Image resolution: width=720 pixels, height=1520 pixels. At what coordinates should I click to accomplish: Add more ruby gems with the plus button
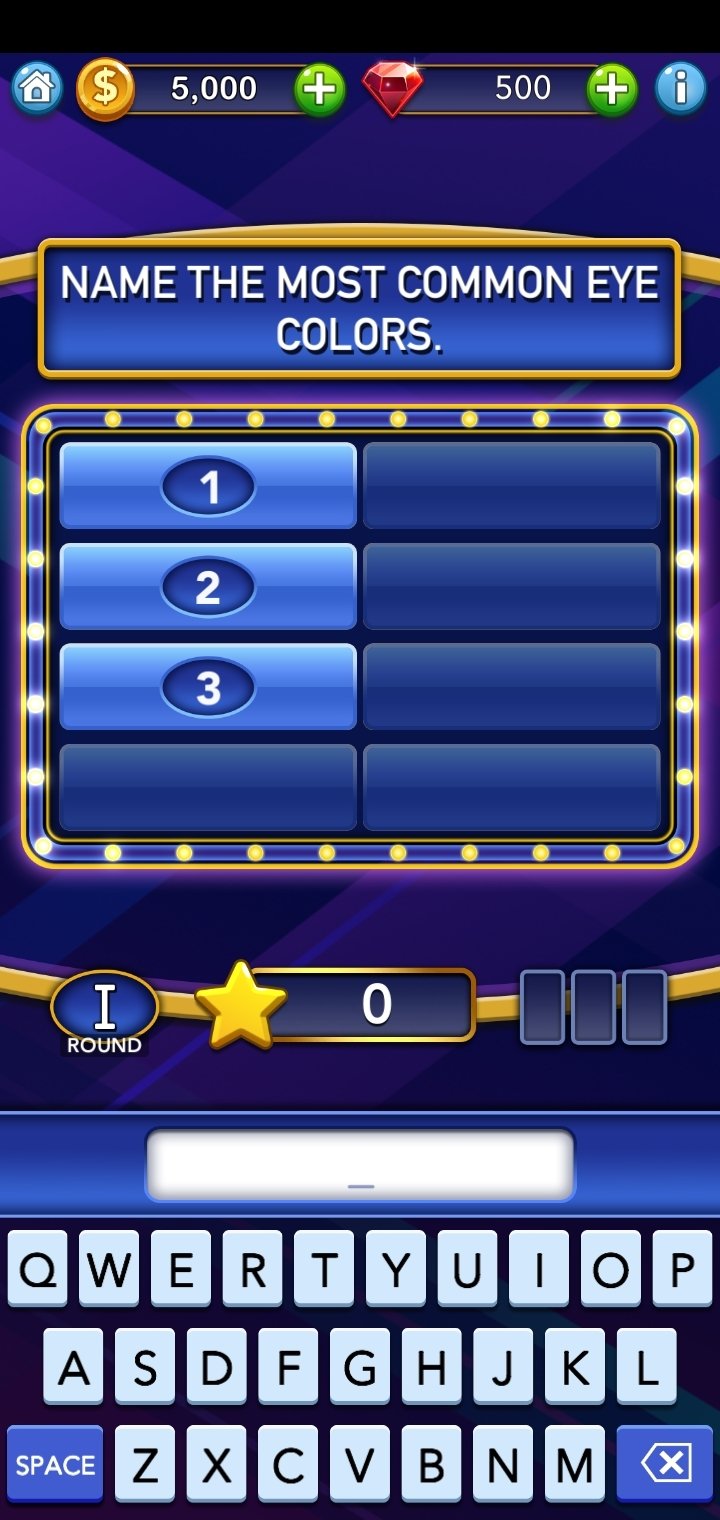[x=612, y=89]
